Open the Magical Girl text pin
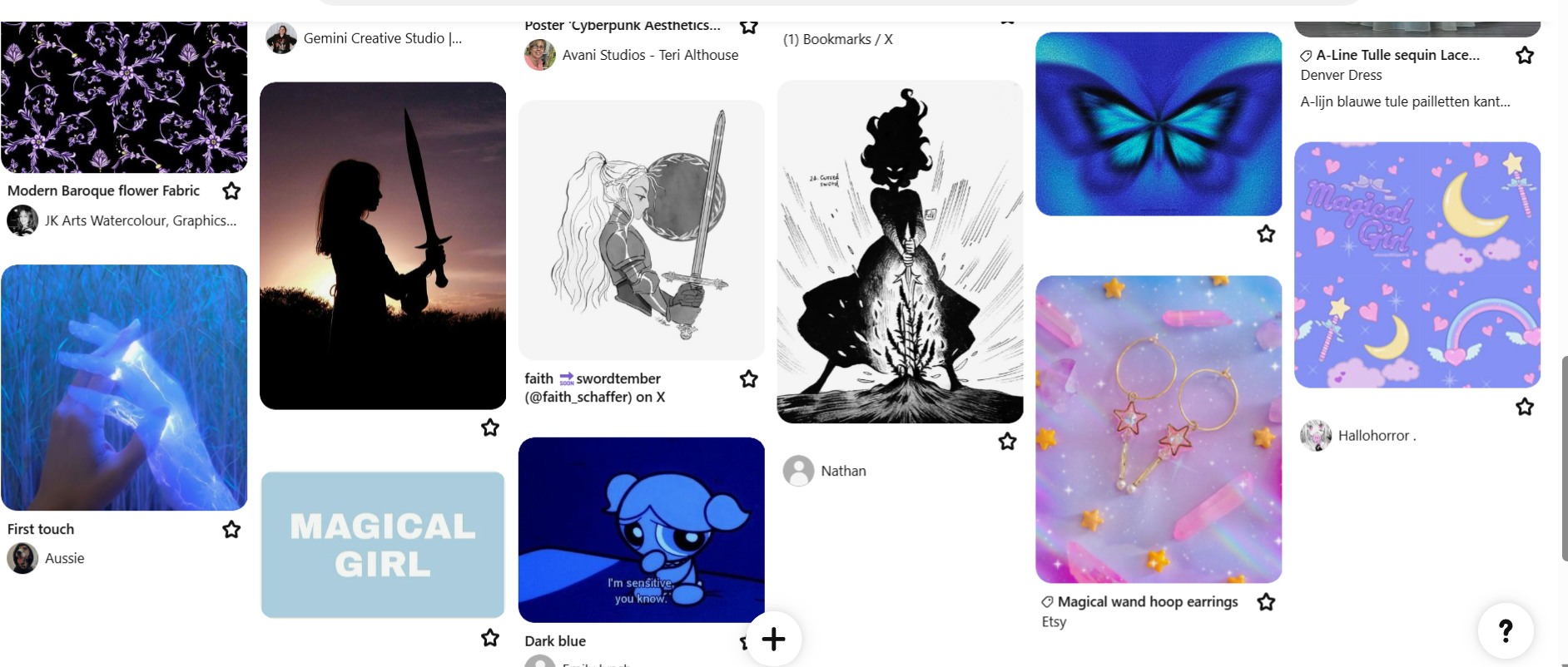The height and width of the screenshot is (667, 1568). [383, 545]
